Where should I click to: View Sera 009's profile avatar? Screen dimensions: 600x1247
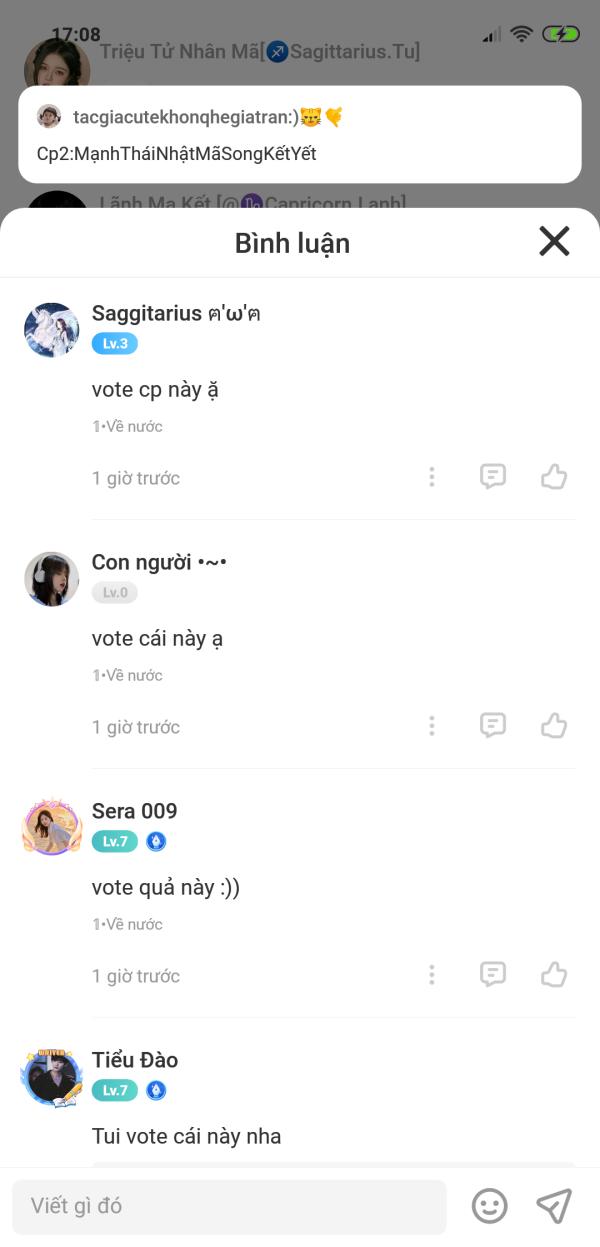51,828
